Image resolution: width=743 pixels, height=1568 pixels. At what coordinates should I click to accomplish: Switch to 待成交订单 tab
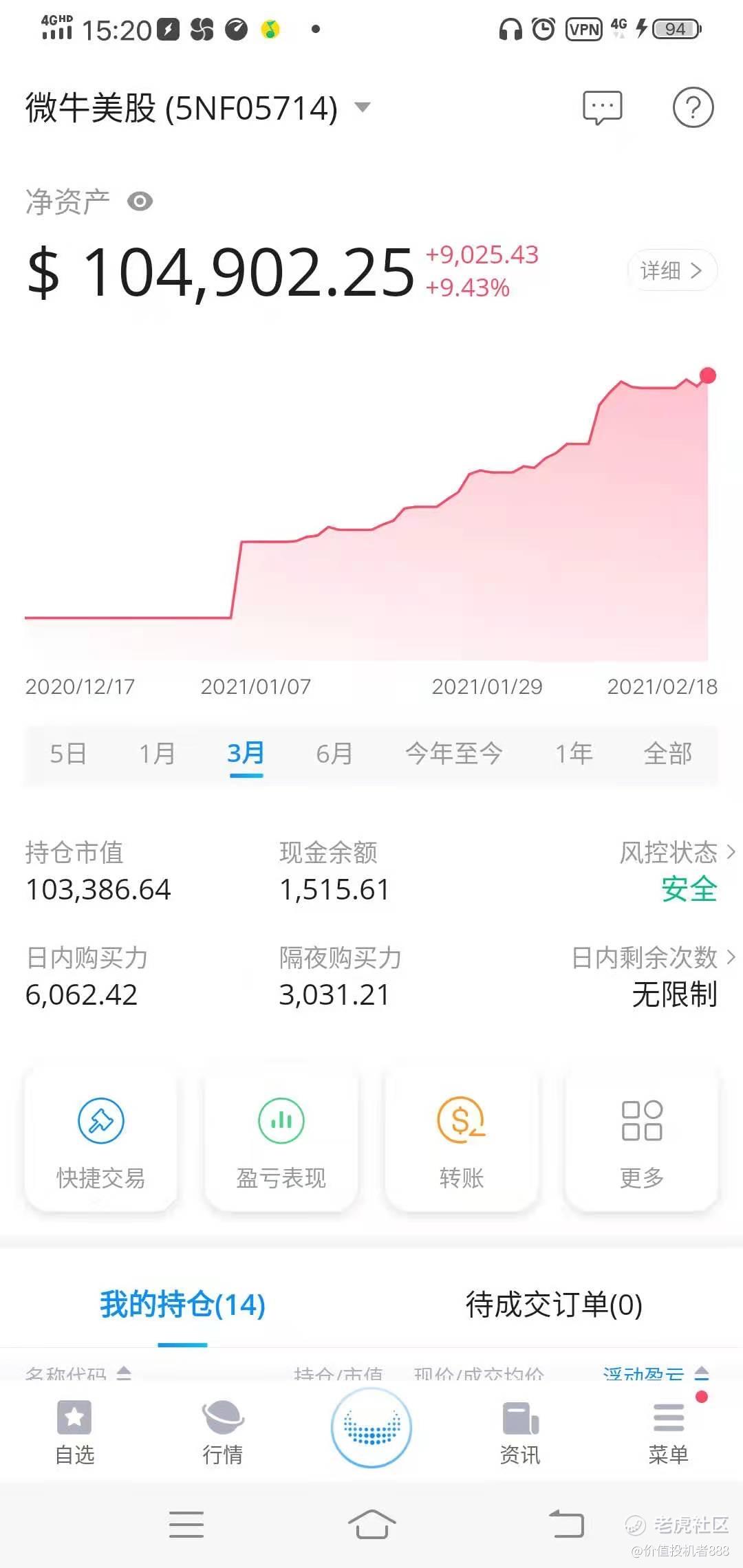554,1305
